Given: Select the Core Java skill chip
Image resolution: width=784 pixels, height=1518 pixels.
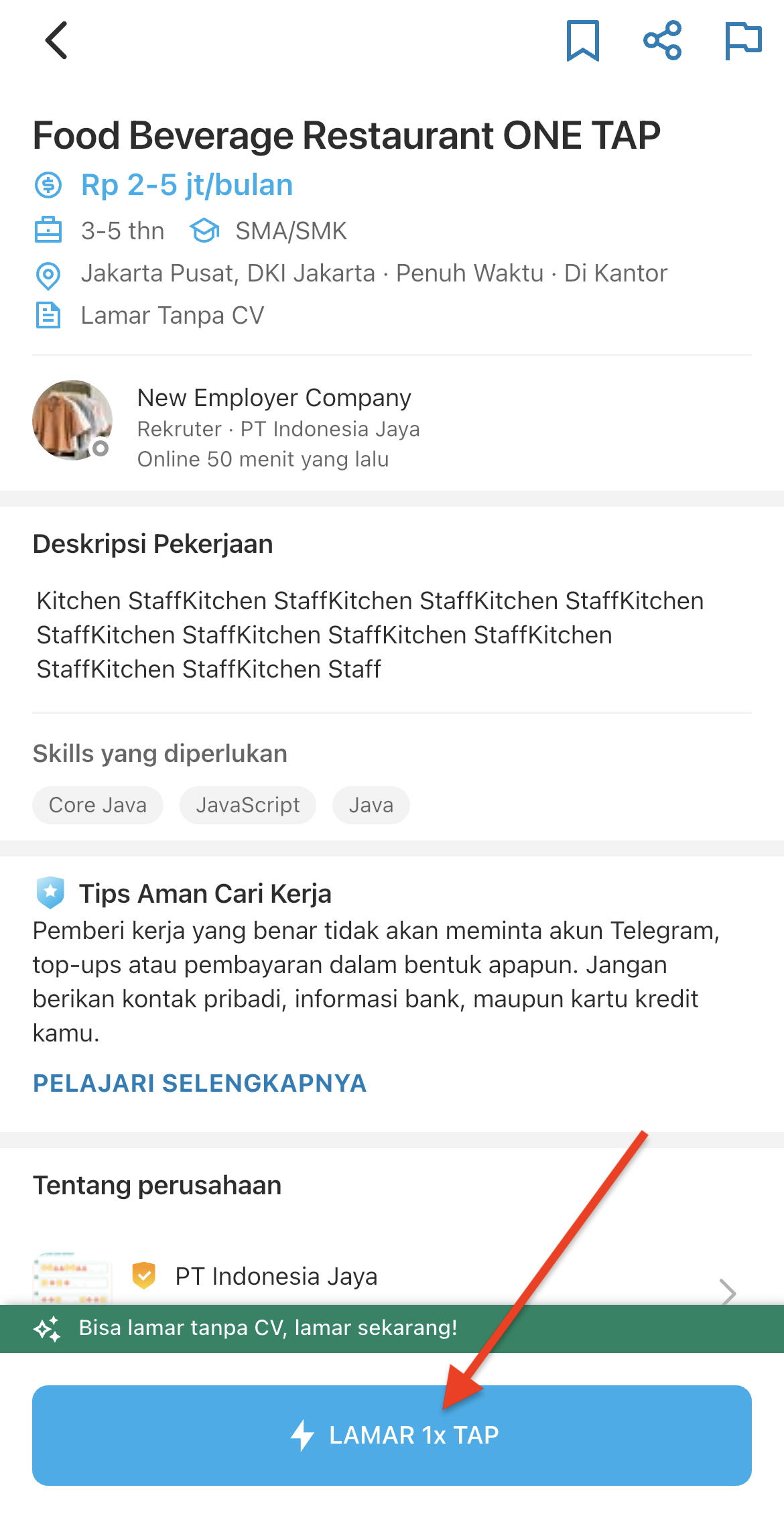Looking at the screenshot, I should click(98, 805).
